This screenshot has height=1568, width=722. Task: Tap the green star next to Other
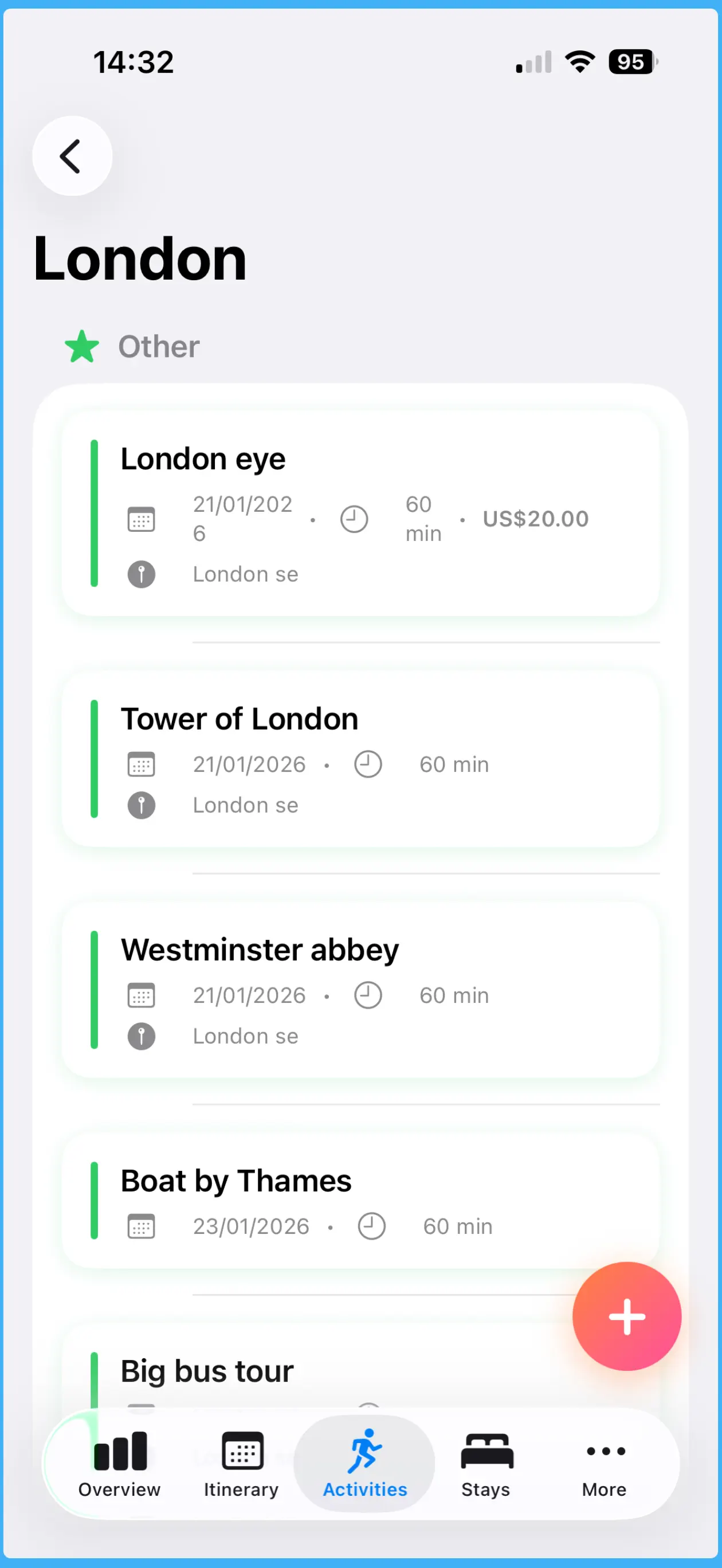point(81,346)
